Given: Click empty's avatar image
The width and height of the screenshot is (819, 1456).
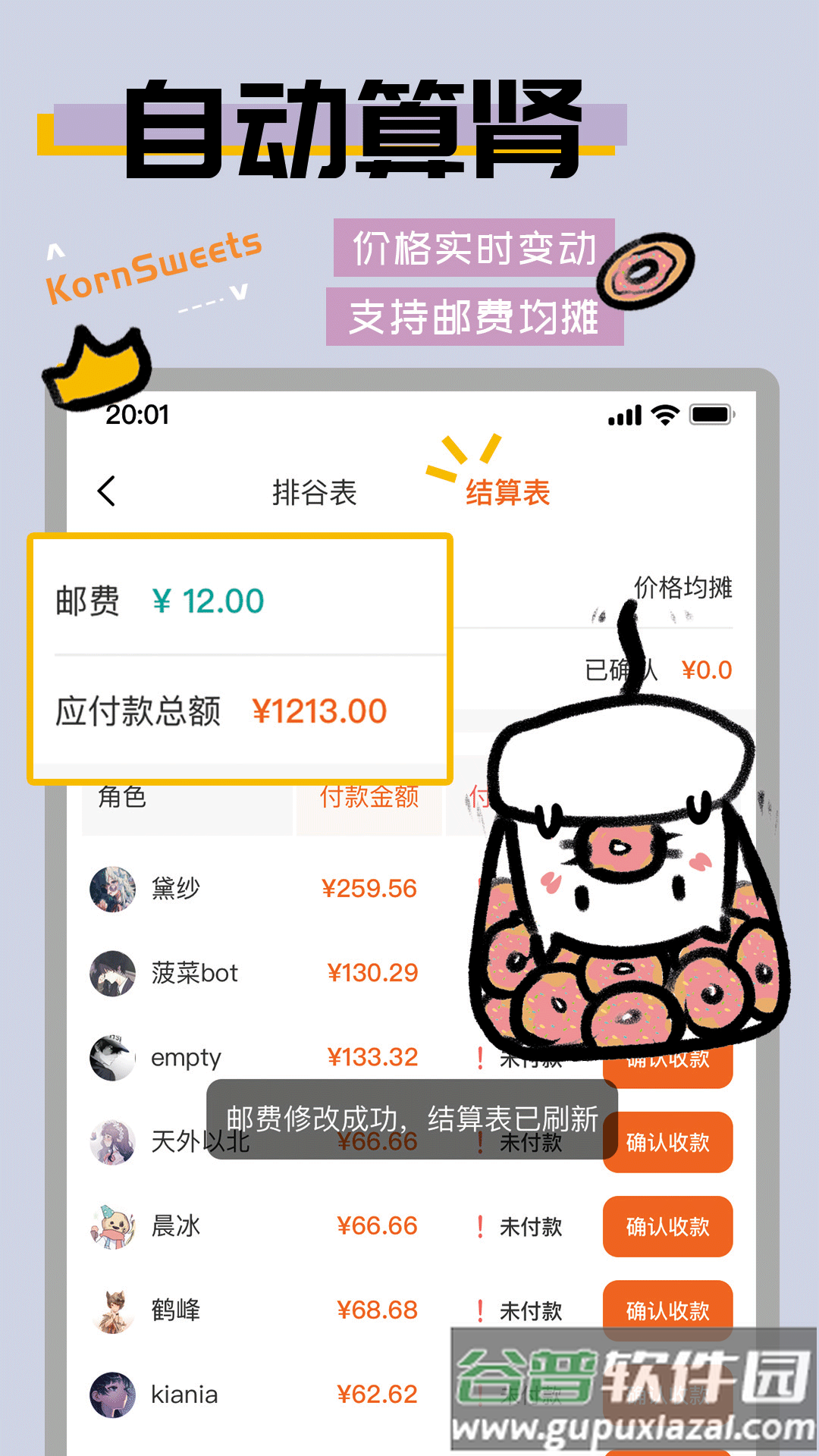Looking at the screenshot, I should coord(112,1059).
